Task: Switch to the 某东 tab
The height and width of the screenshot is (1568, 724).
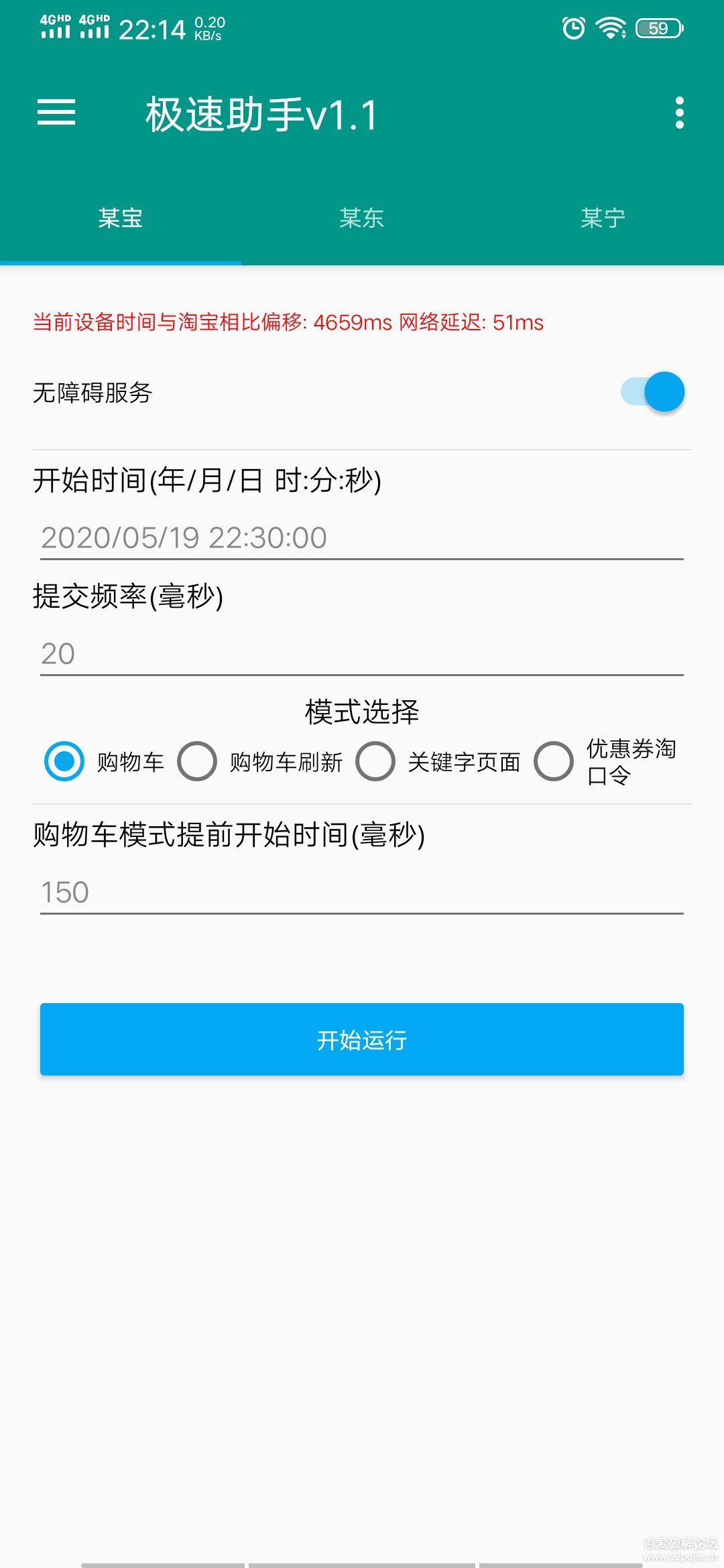Action: (362, 218)
